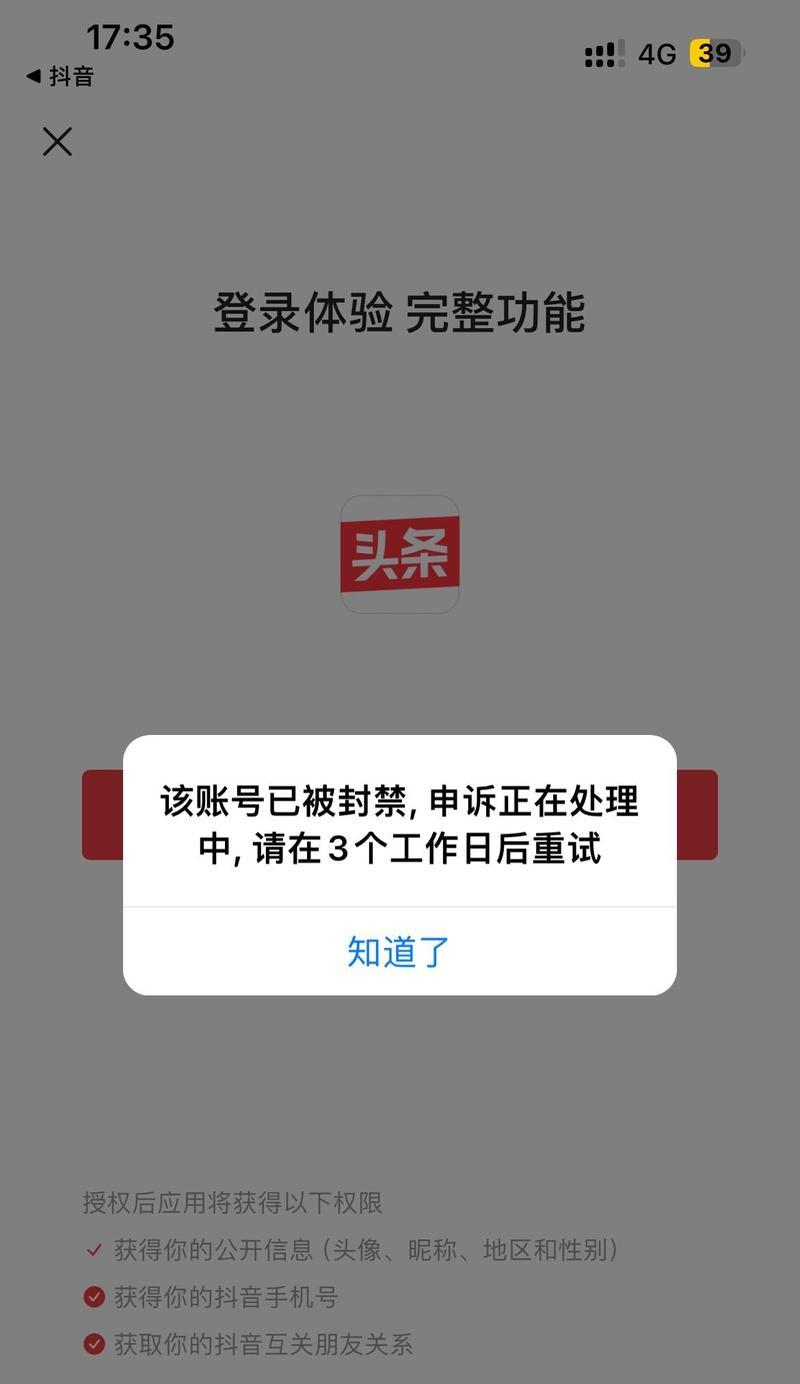Uncheck the 获取你的抖音互关朋友关系 permission
This screenshot has height=1384, width=800.
(94, 1343)
